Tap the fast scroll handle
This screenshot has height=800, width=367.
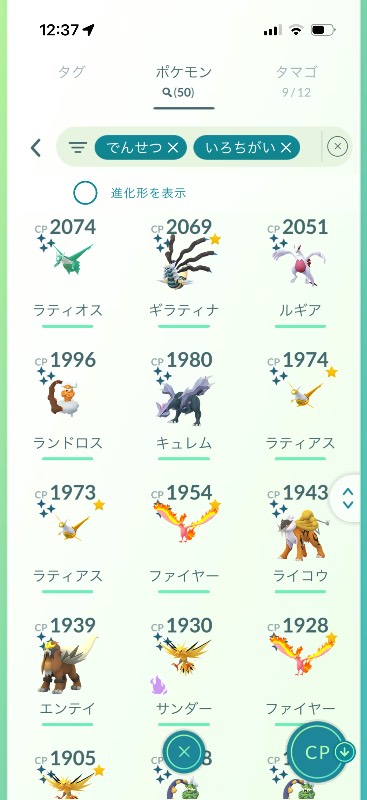(x=348, y=498)
